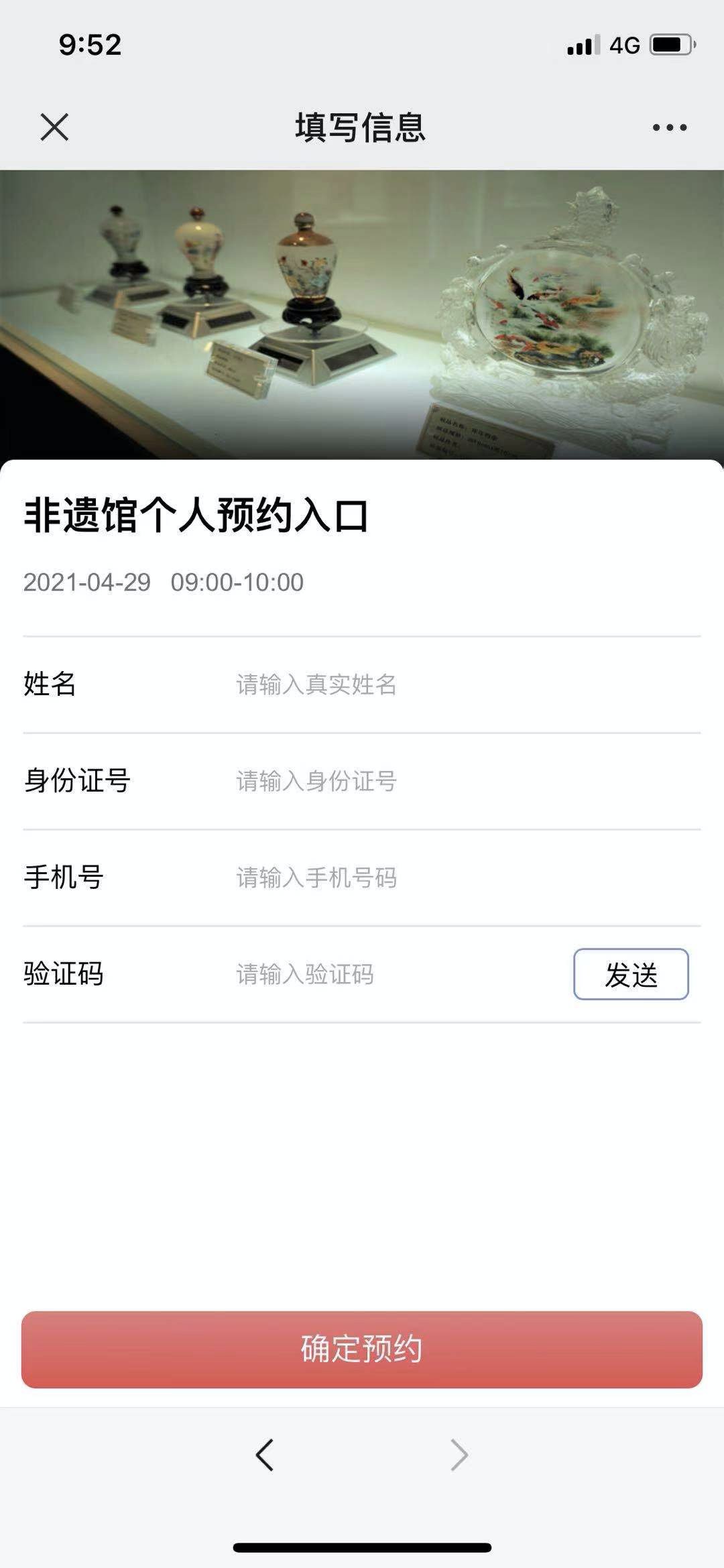The width and height of the screenshot is (724, 1568).
Task: Open the three-dot overflow menu
Action: click(x=670, y=127)
